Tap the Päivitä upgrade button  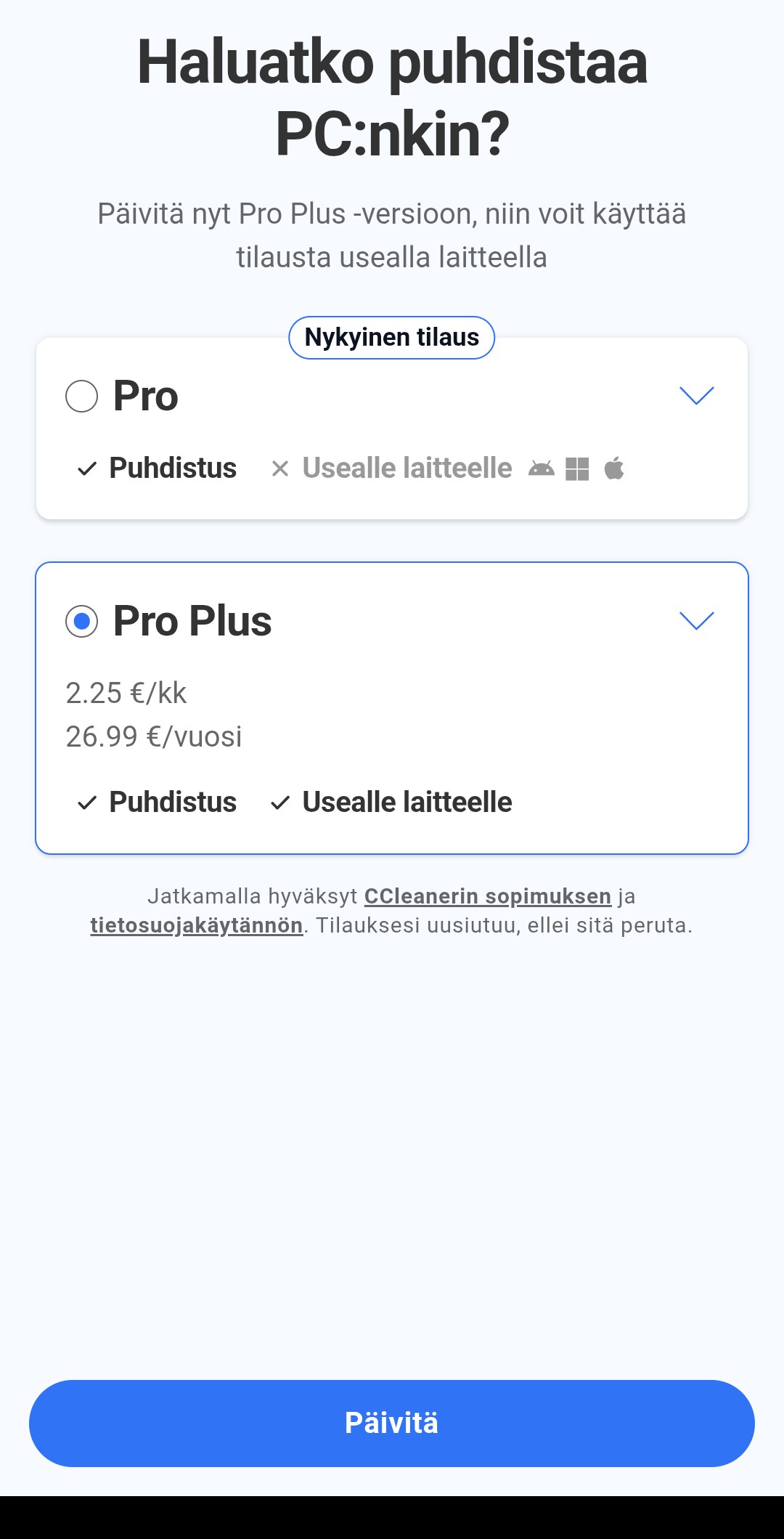[392, 1423]
